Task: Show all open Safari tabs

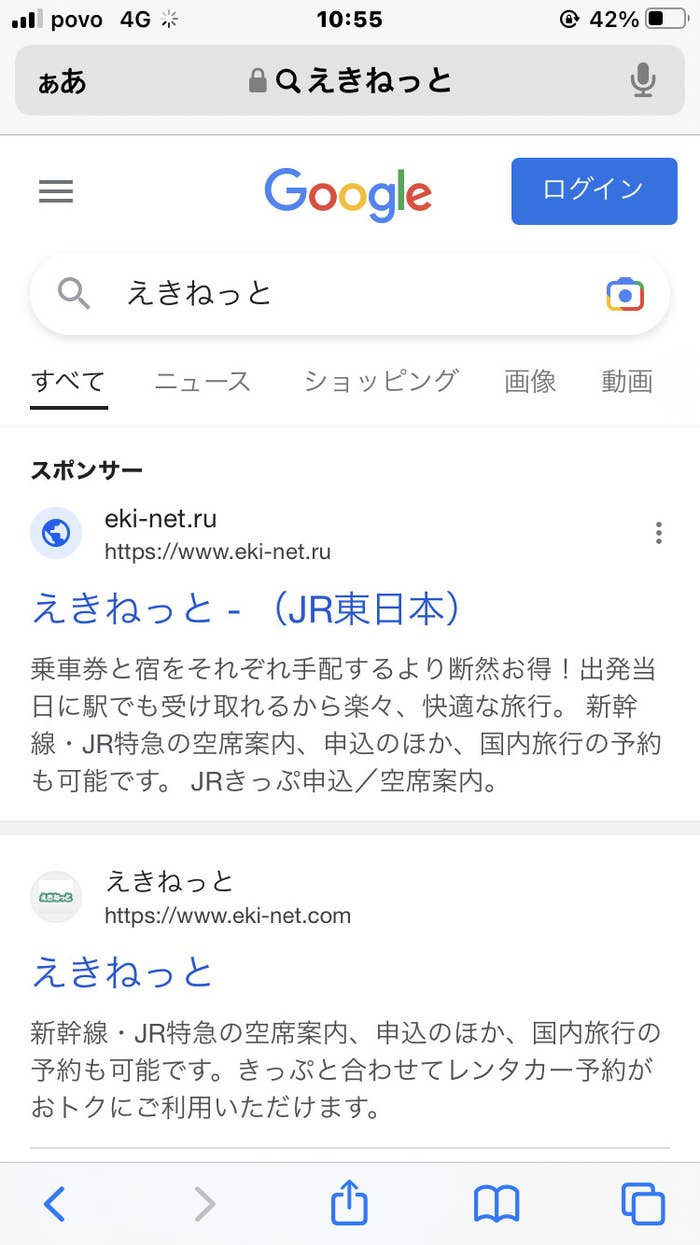Action: click(x=643, y=1204)
